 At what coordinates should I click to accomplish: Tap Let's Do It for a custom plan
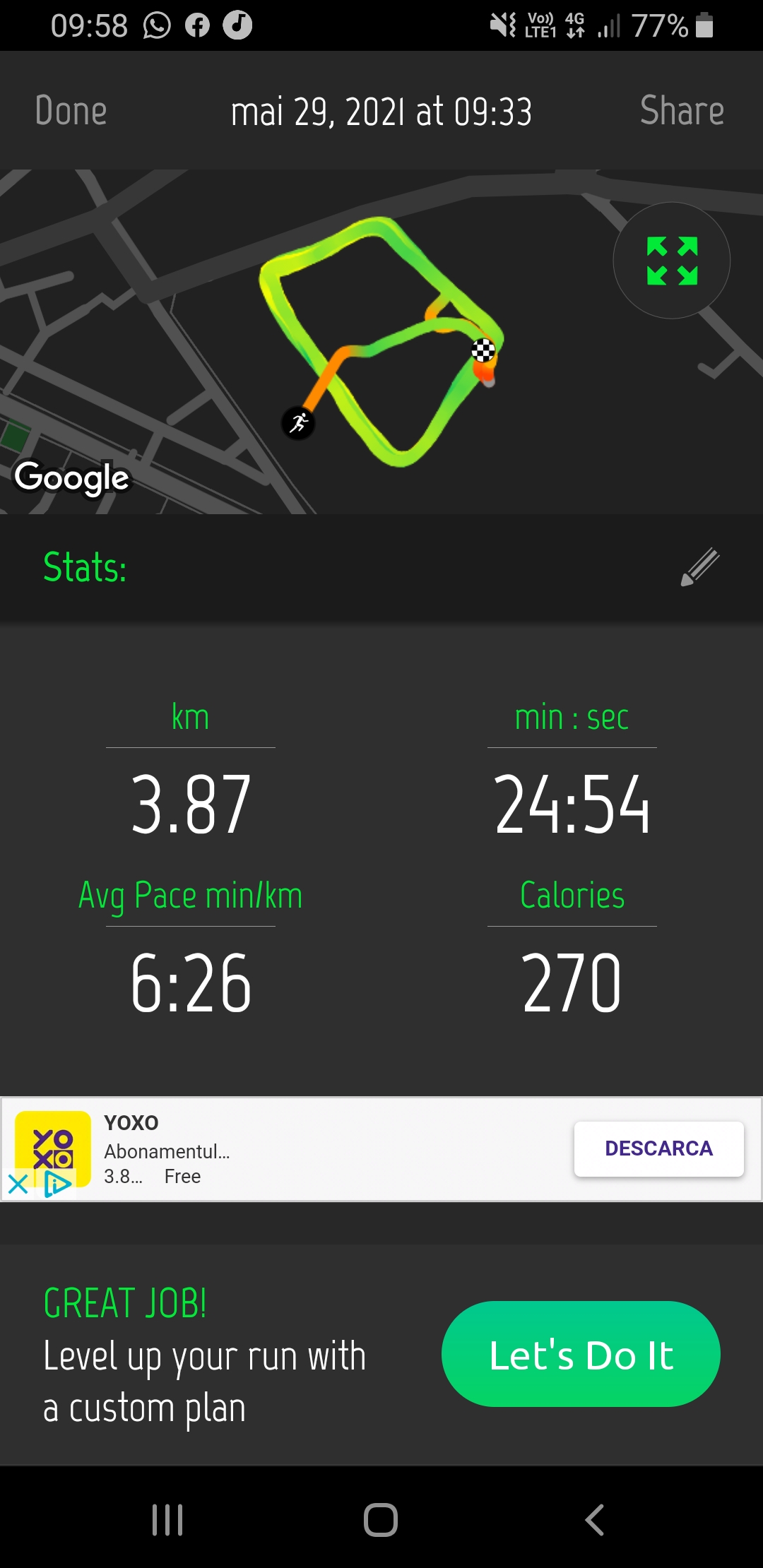click(581, 1354)
